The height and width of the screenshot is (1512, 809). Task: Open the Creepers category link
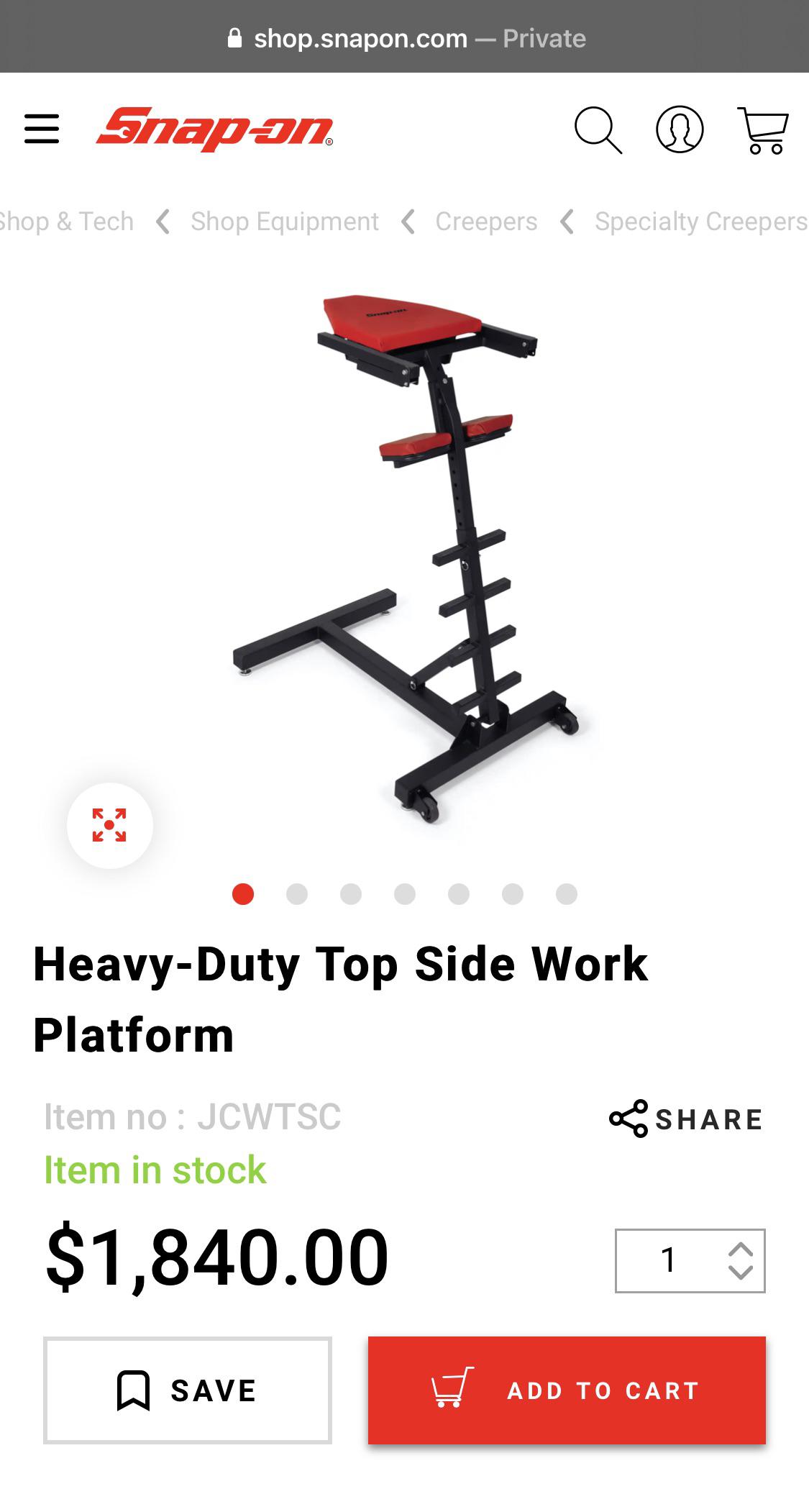click(x=485, y=222)
